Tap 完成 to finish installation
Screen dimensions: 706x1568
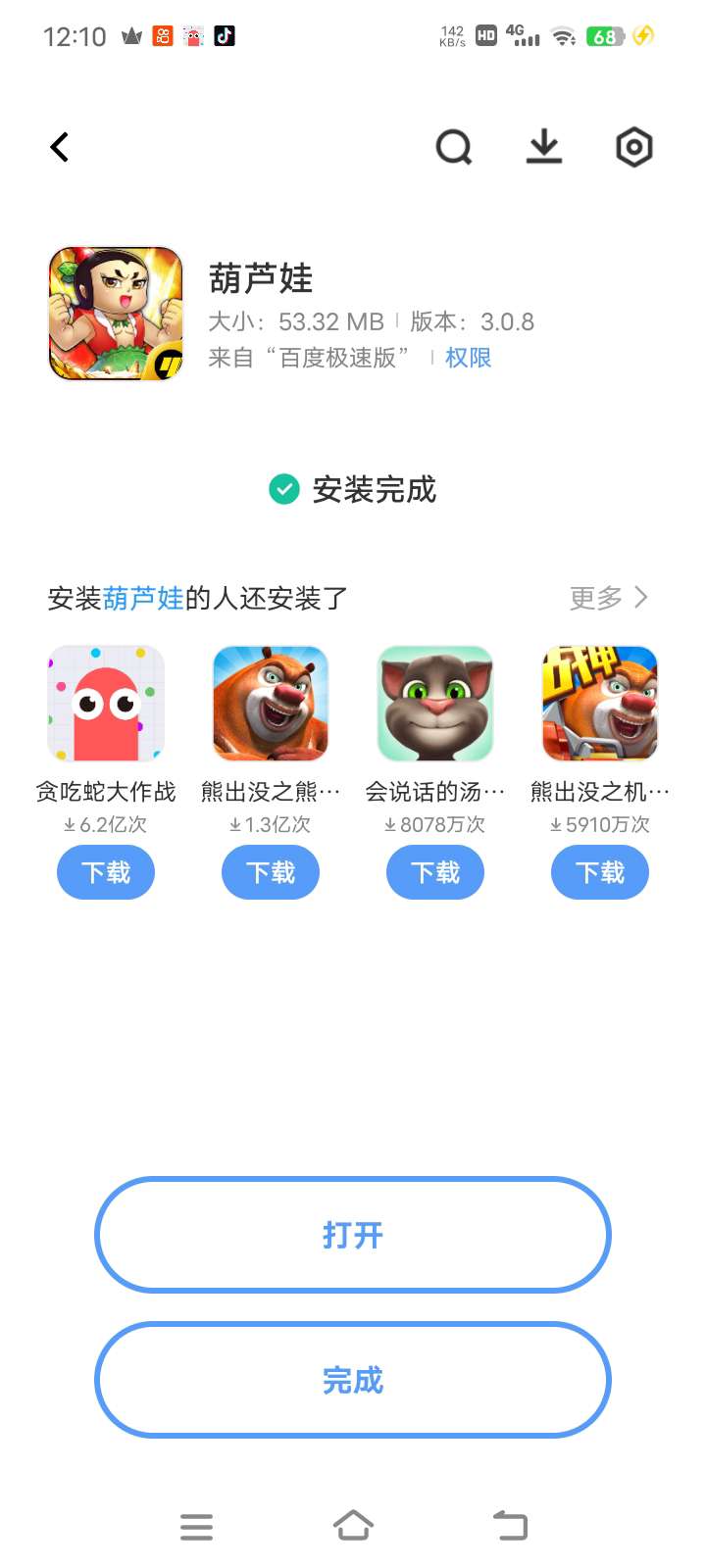point(353,1380)
